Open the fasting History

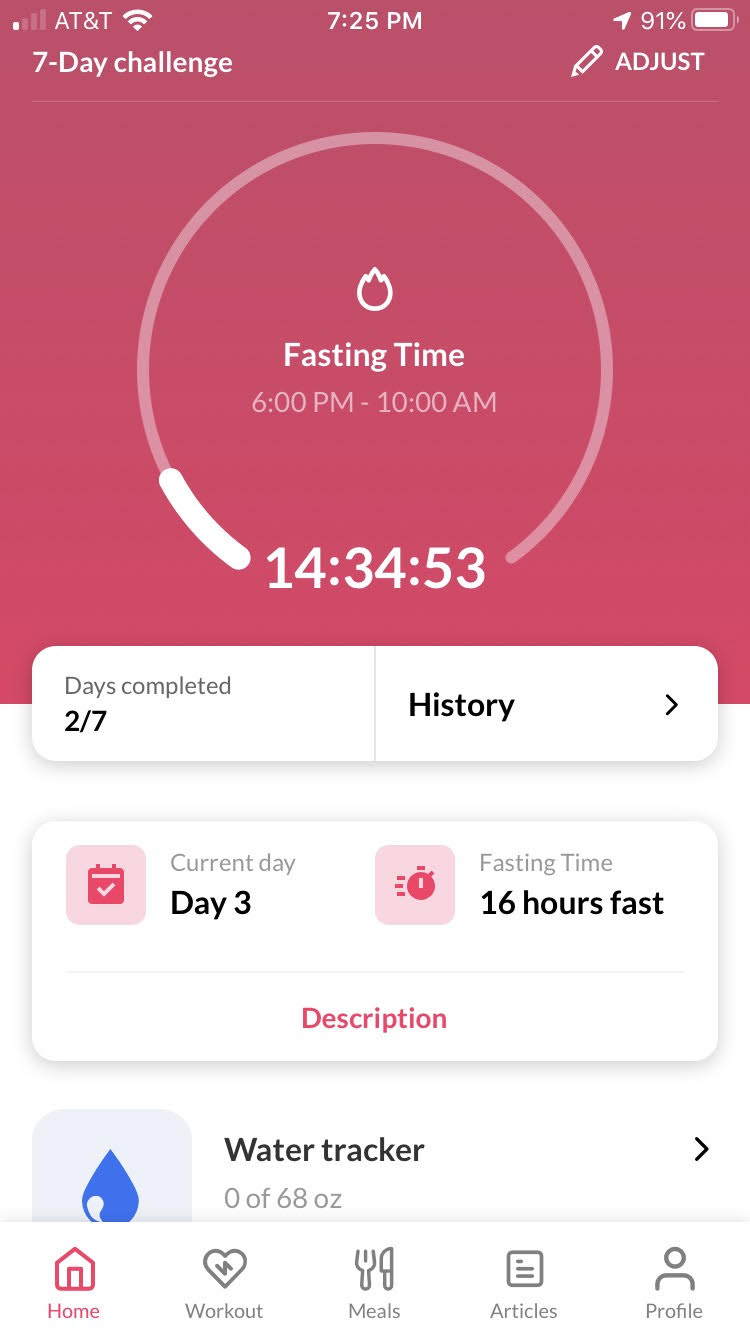[x=546, y=704]
